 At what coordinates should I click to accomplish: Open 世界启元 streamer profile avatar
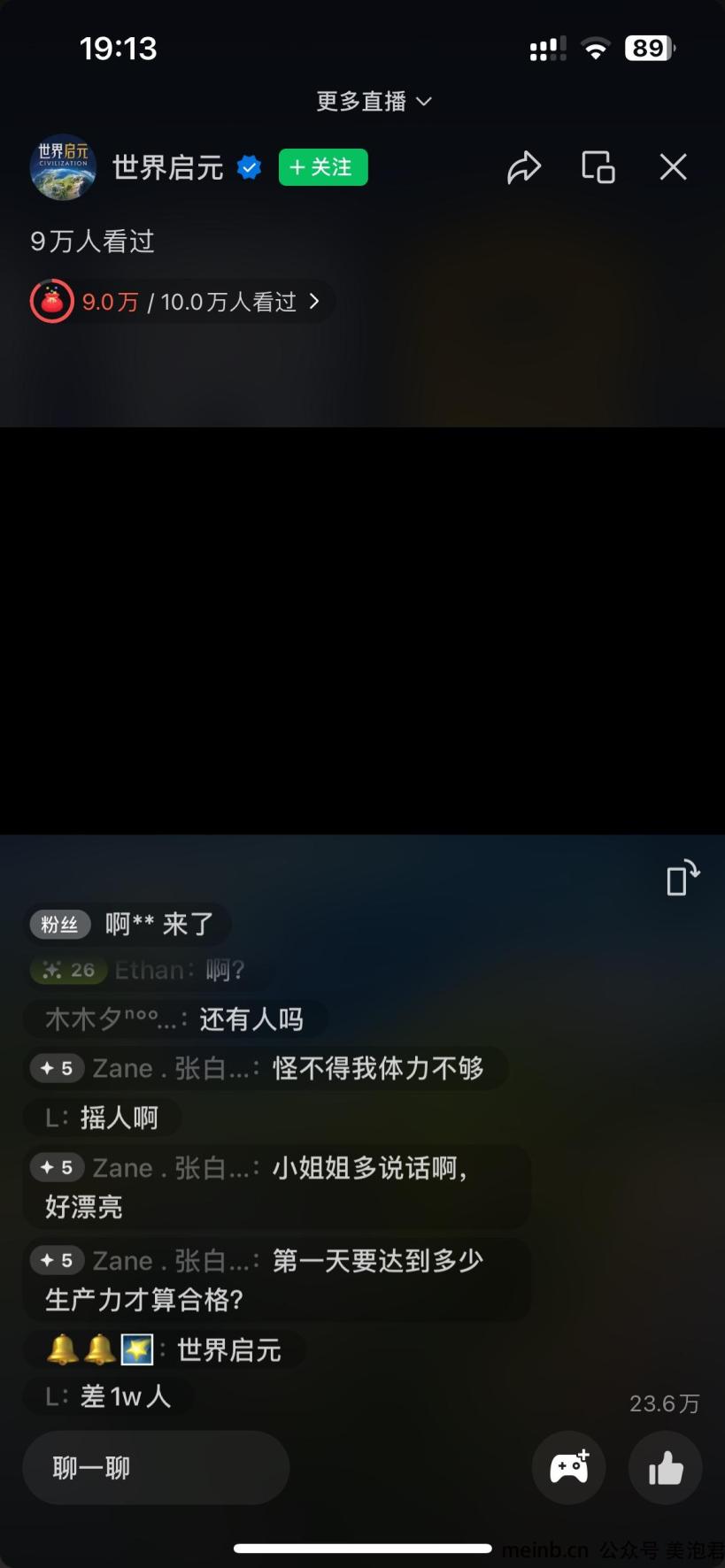pos(63,167)
